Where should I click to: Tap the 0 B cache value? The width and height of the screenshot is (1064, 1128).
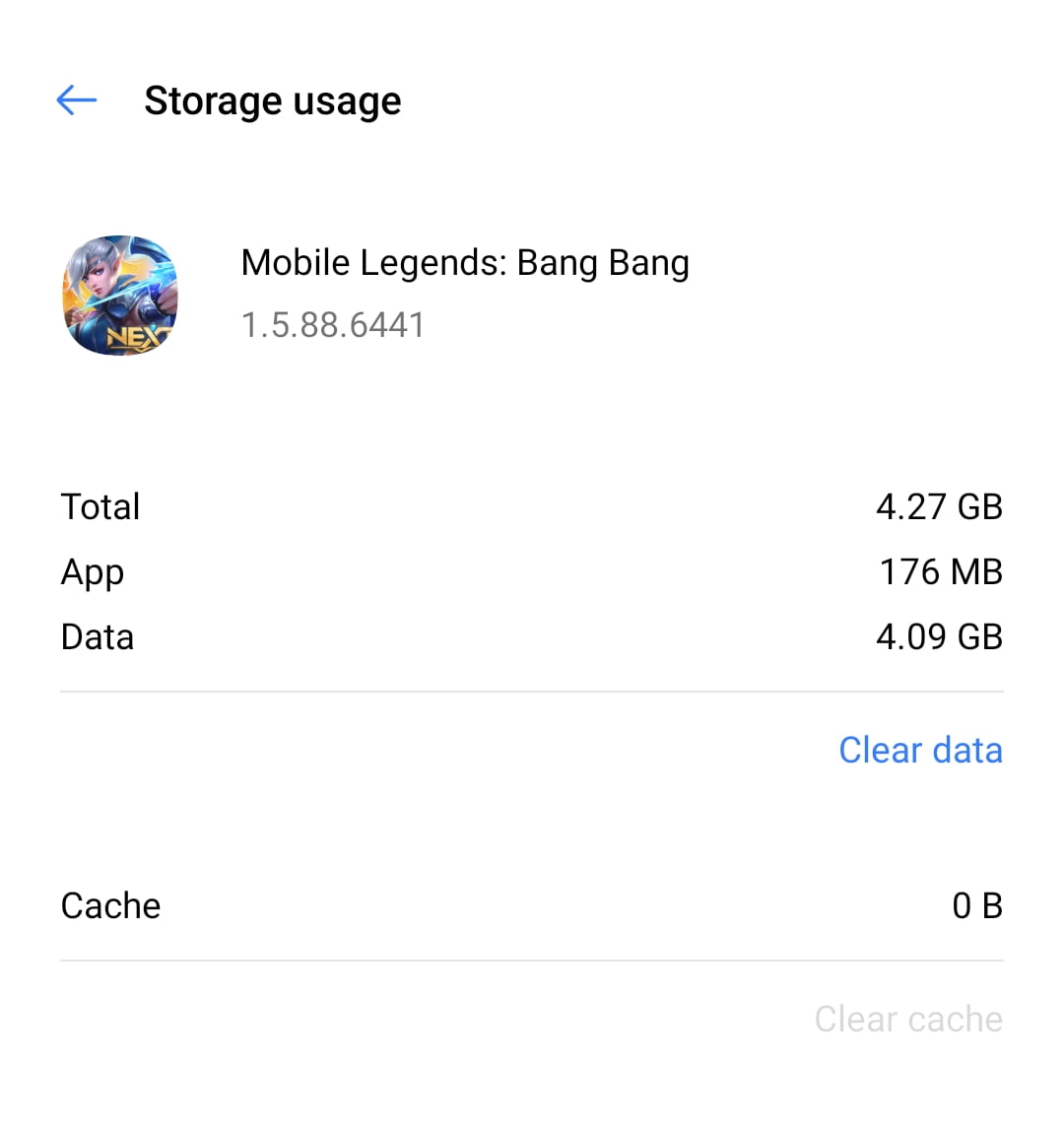coord(978,905)
